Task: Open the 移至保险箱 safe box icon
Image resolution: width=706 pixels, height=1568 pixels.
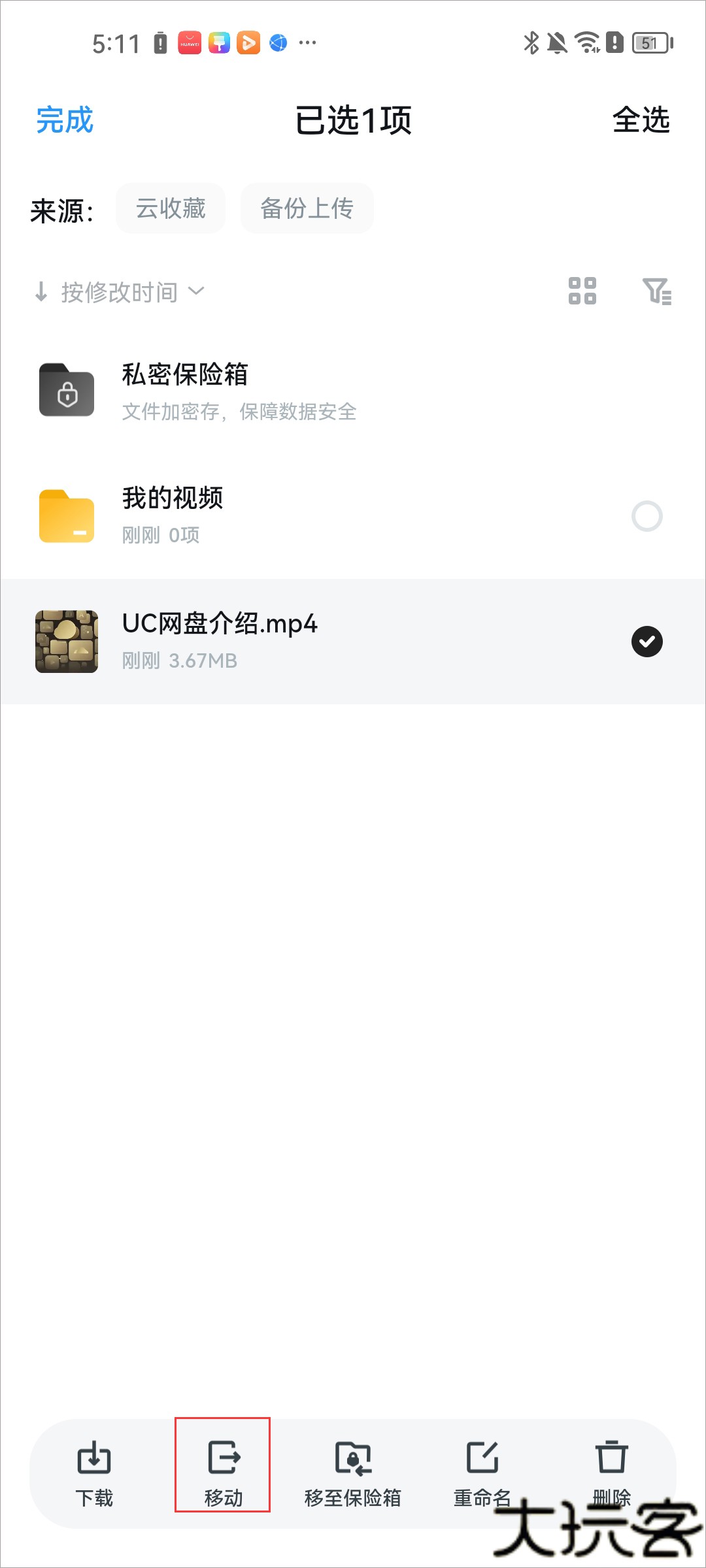Action: click(352, 1457)
